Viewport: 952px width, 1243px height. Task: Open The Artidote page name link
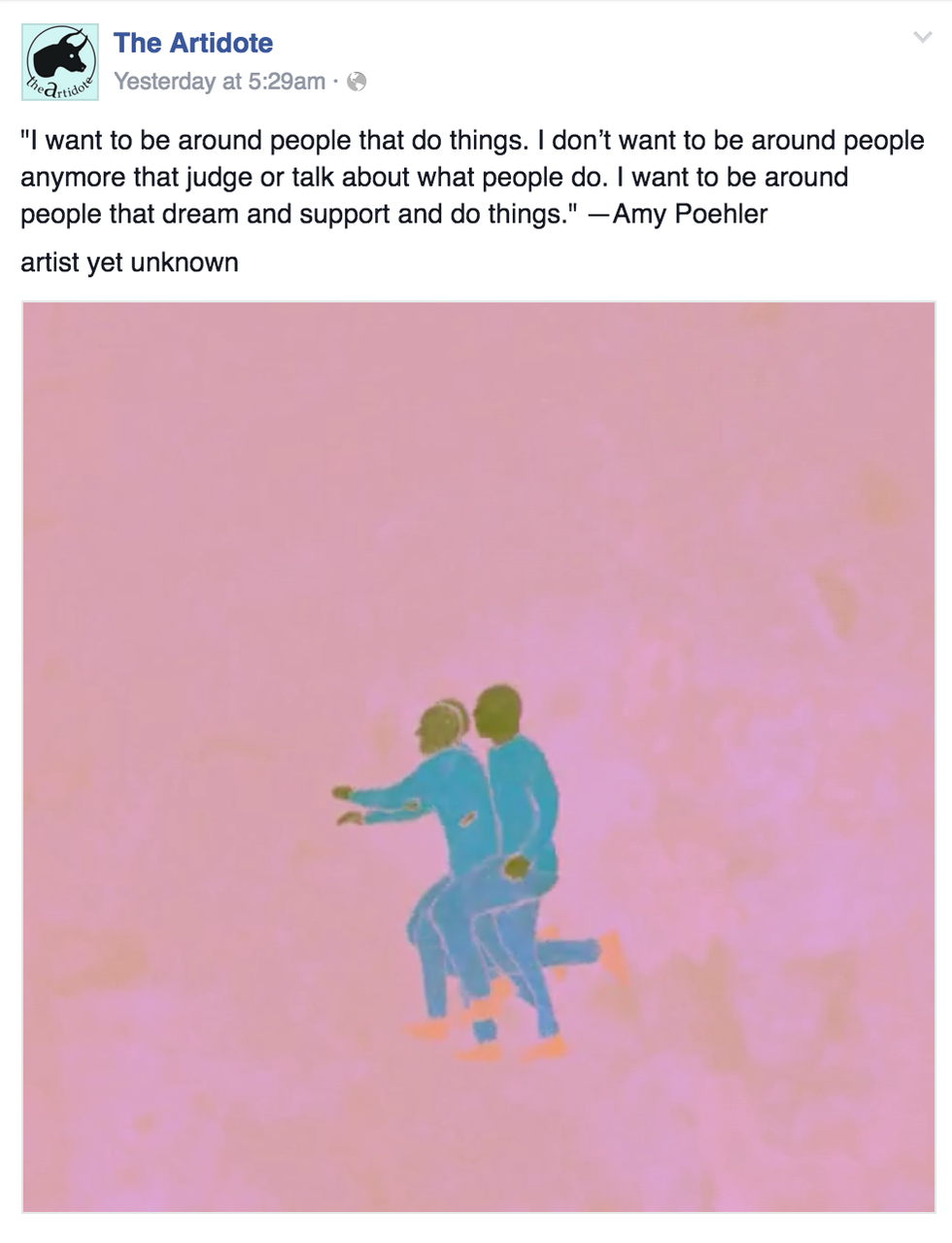pyautogui.click(x=193, y=43)
